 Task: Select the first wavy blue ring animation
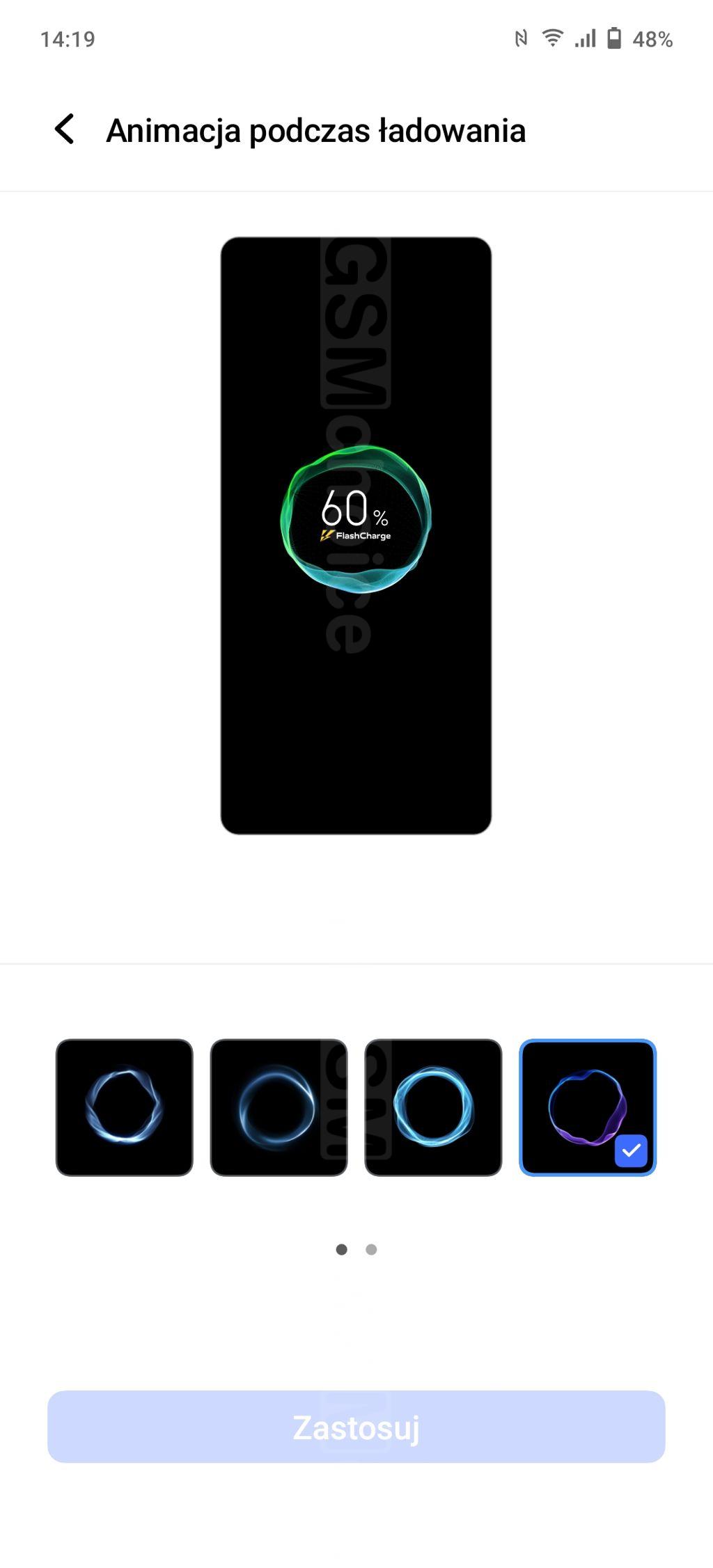pos(124,1107)
